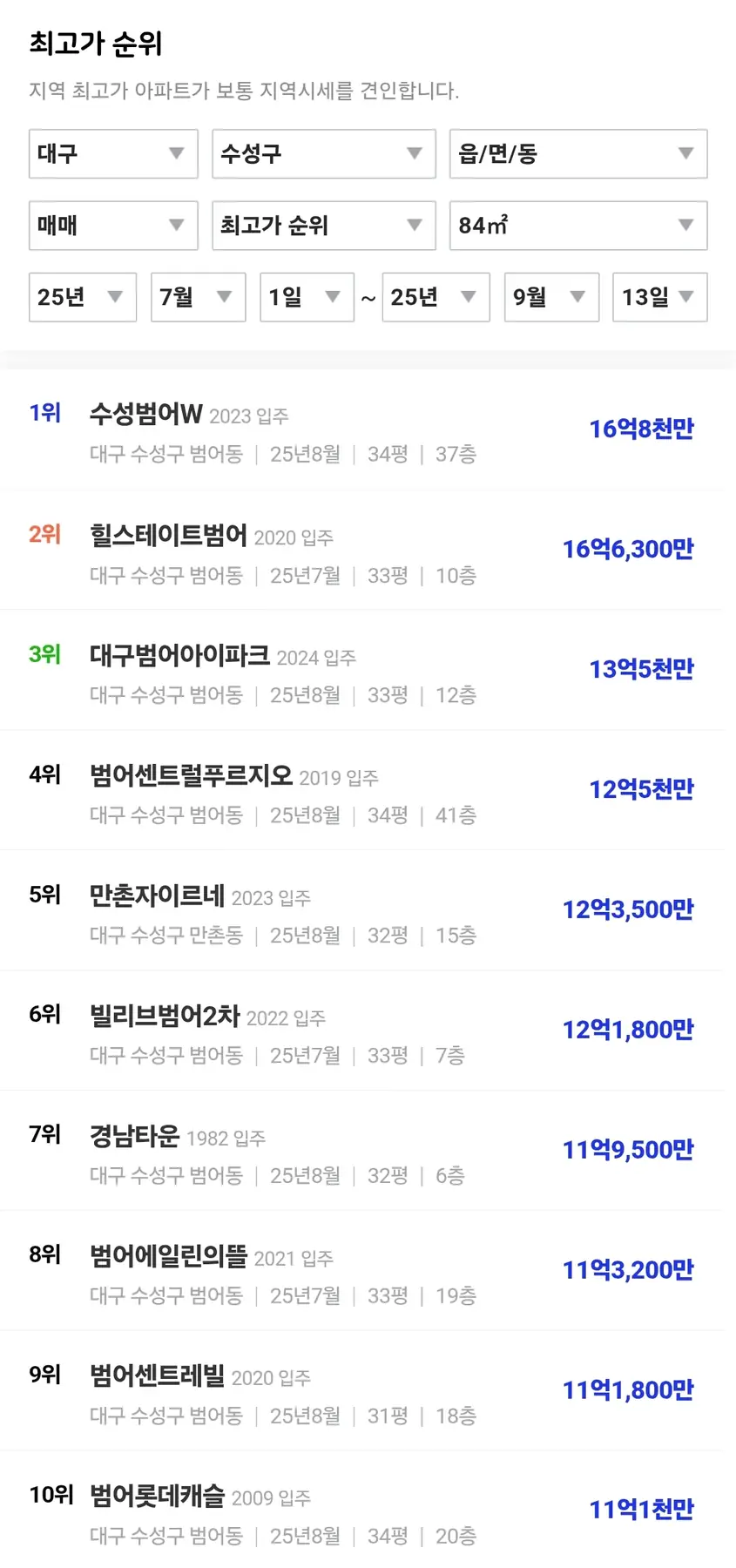Open 범어센트럴푸르지오 ranked 4위
Image resolution: width=736 pixels, height=1568 pixels.
coord(192,775)
